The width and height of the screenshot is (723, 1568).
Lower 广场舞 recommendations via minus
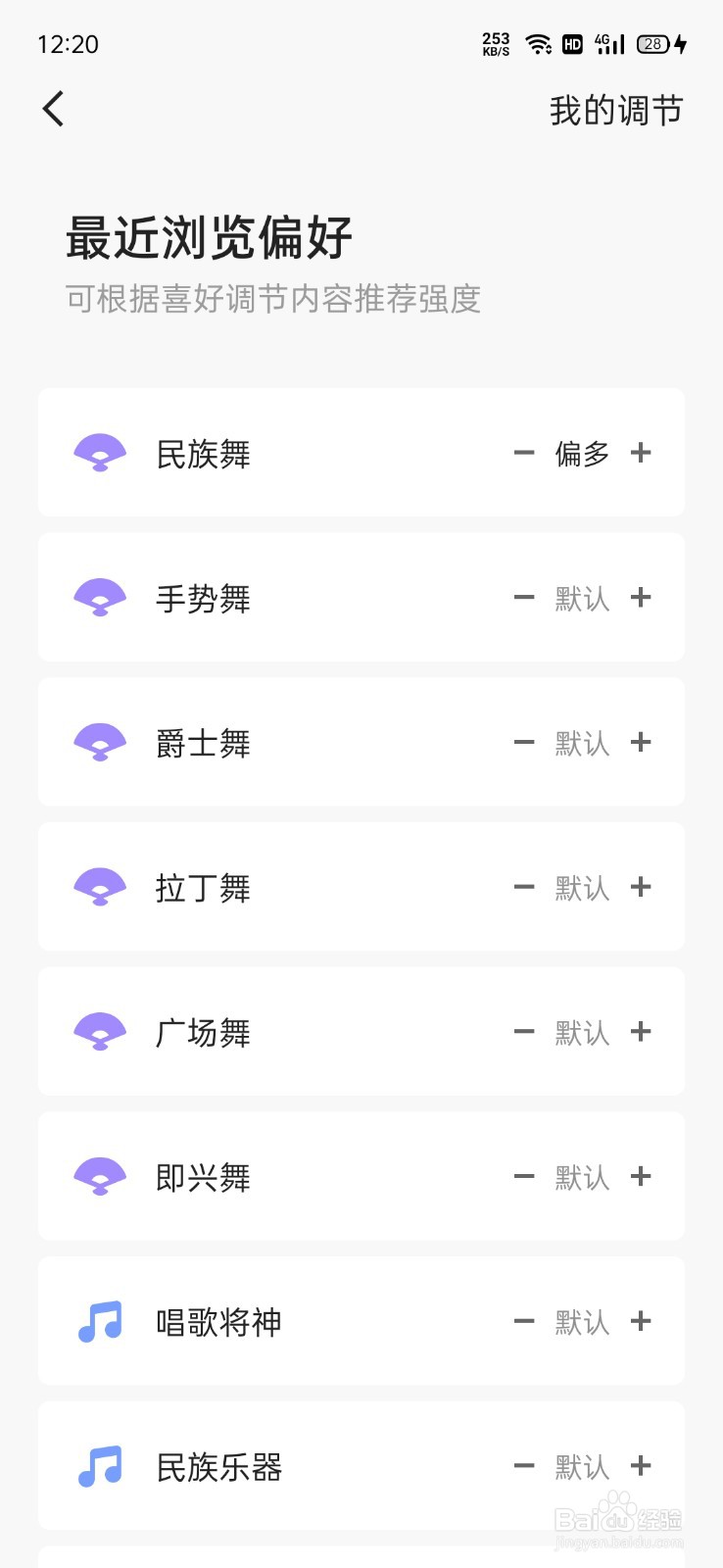(x=524, y=1031)
